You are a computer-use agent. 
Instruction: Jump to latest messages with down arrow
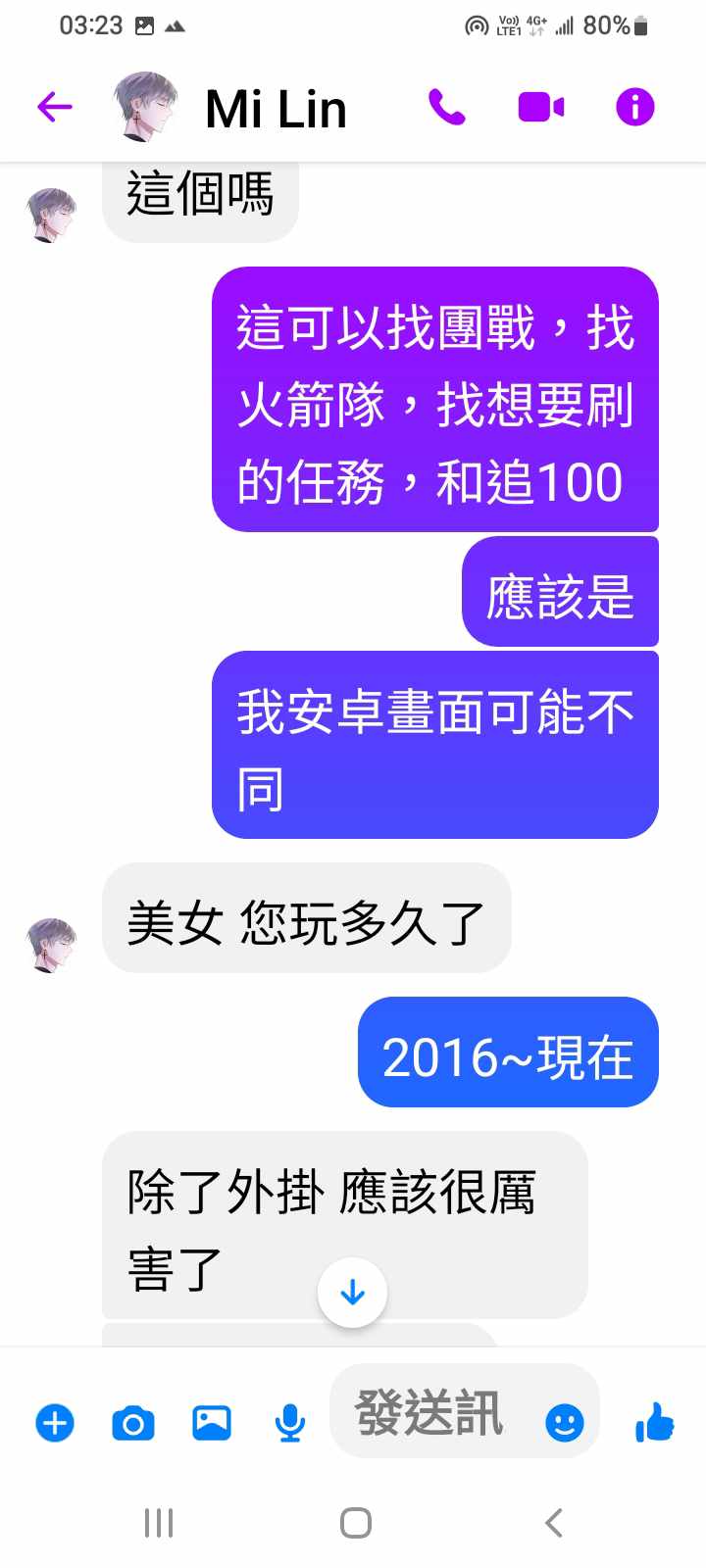click(x=352, y=1293)
